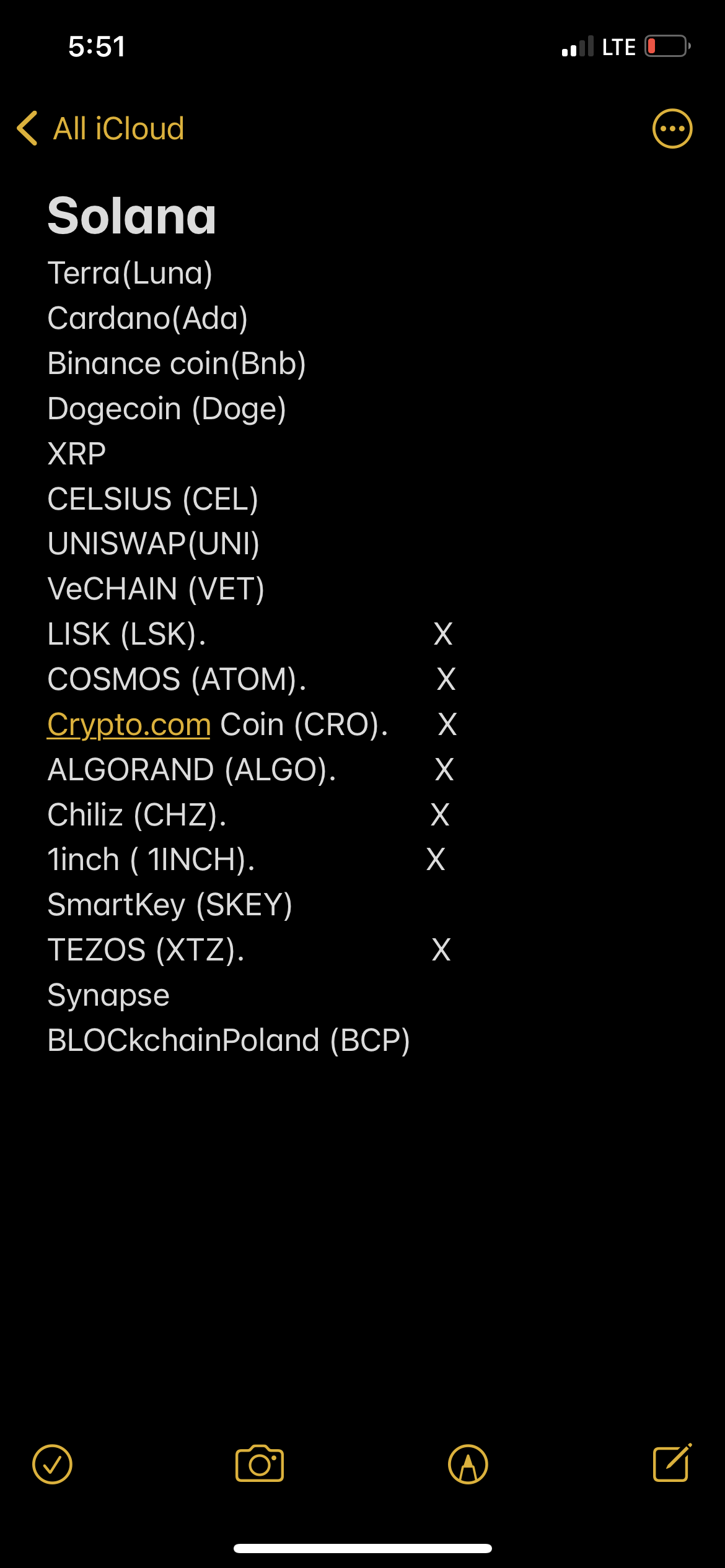Open the markup pen tool

point(468,1465)
